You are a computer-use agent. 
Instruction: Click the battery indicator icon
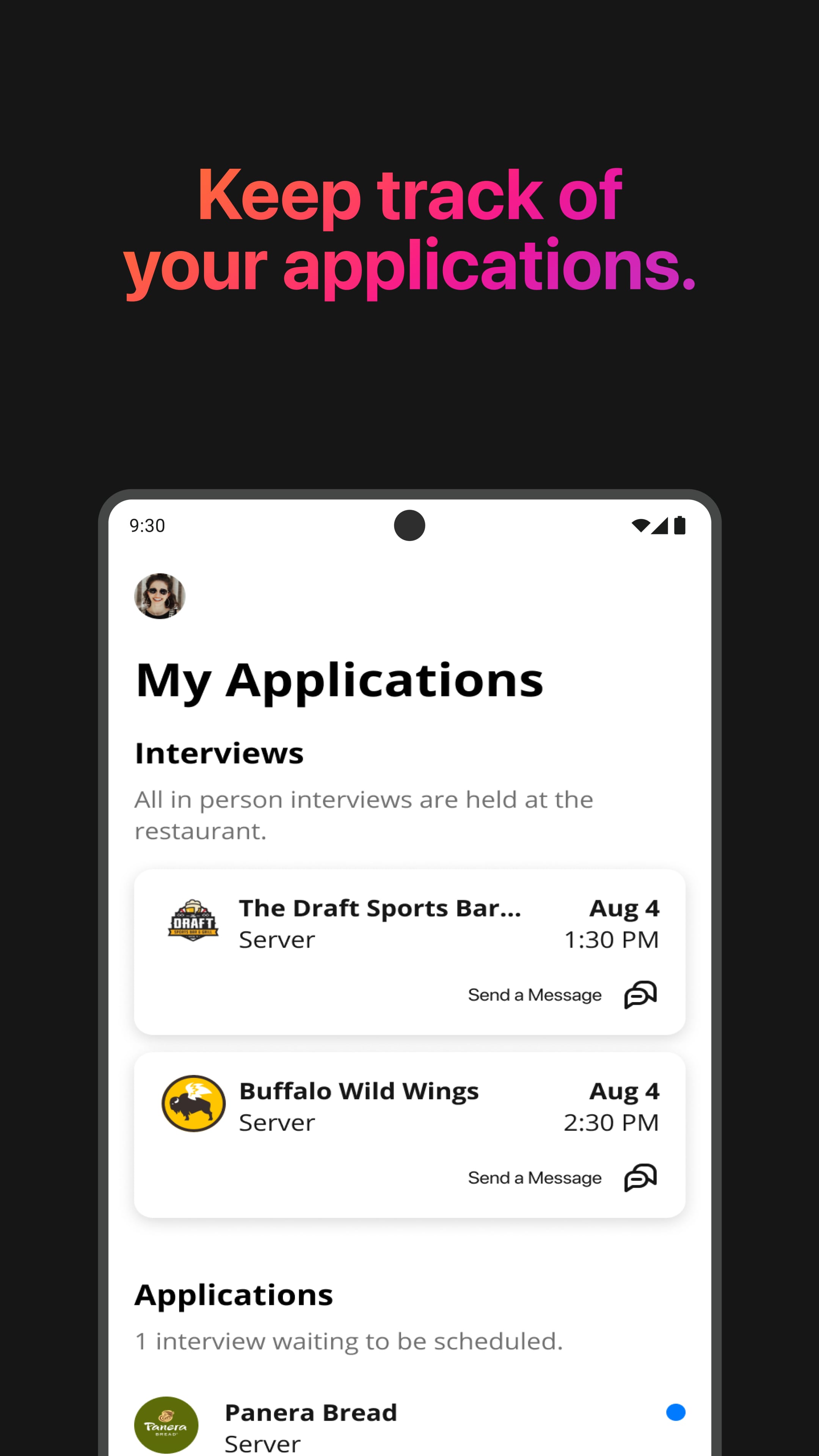click(x=680, y=525)
